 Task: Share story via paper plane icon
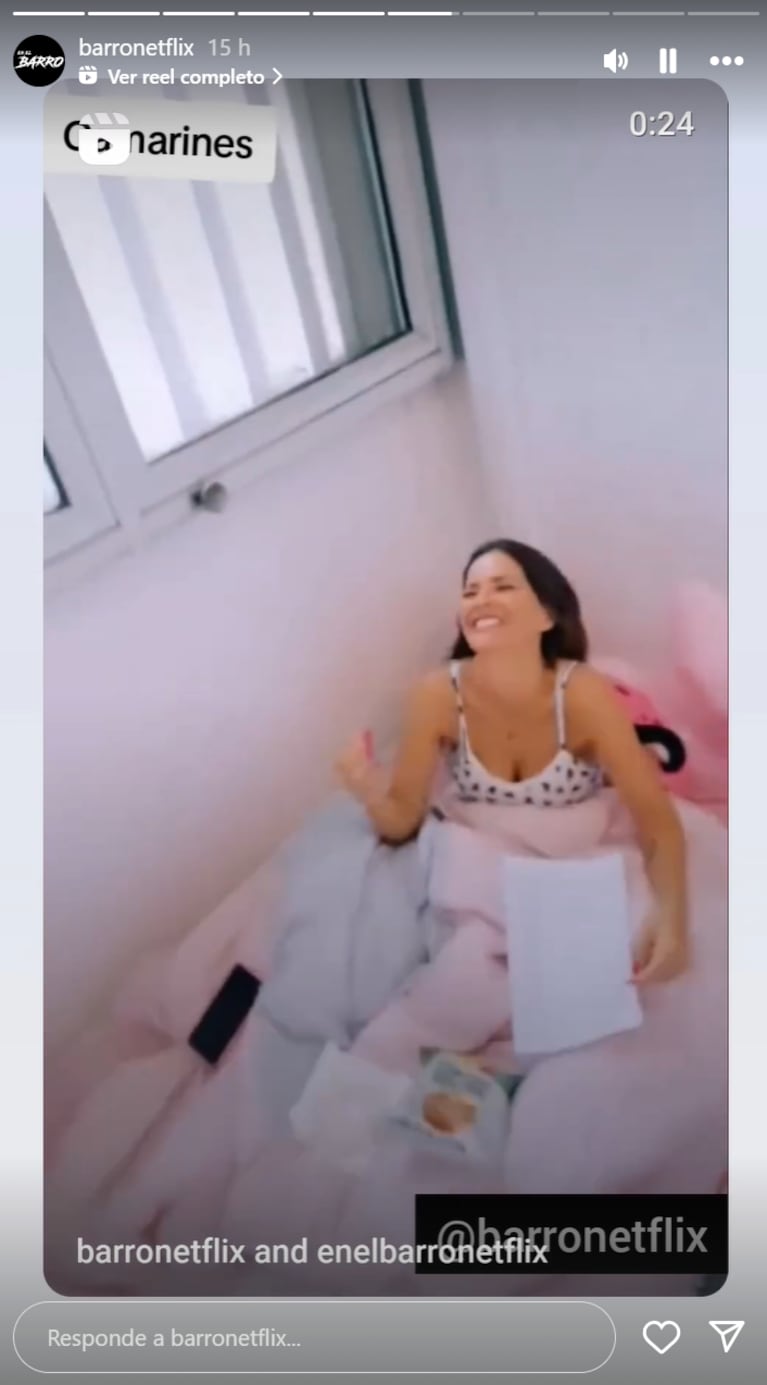[x=726, y=1336]
